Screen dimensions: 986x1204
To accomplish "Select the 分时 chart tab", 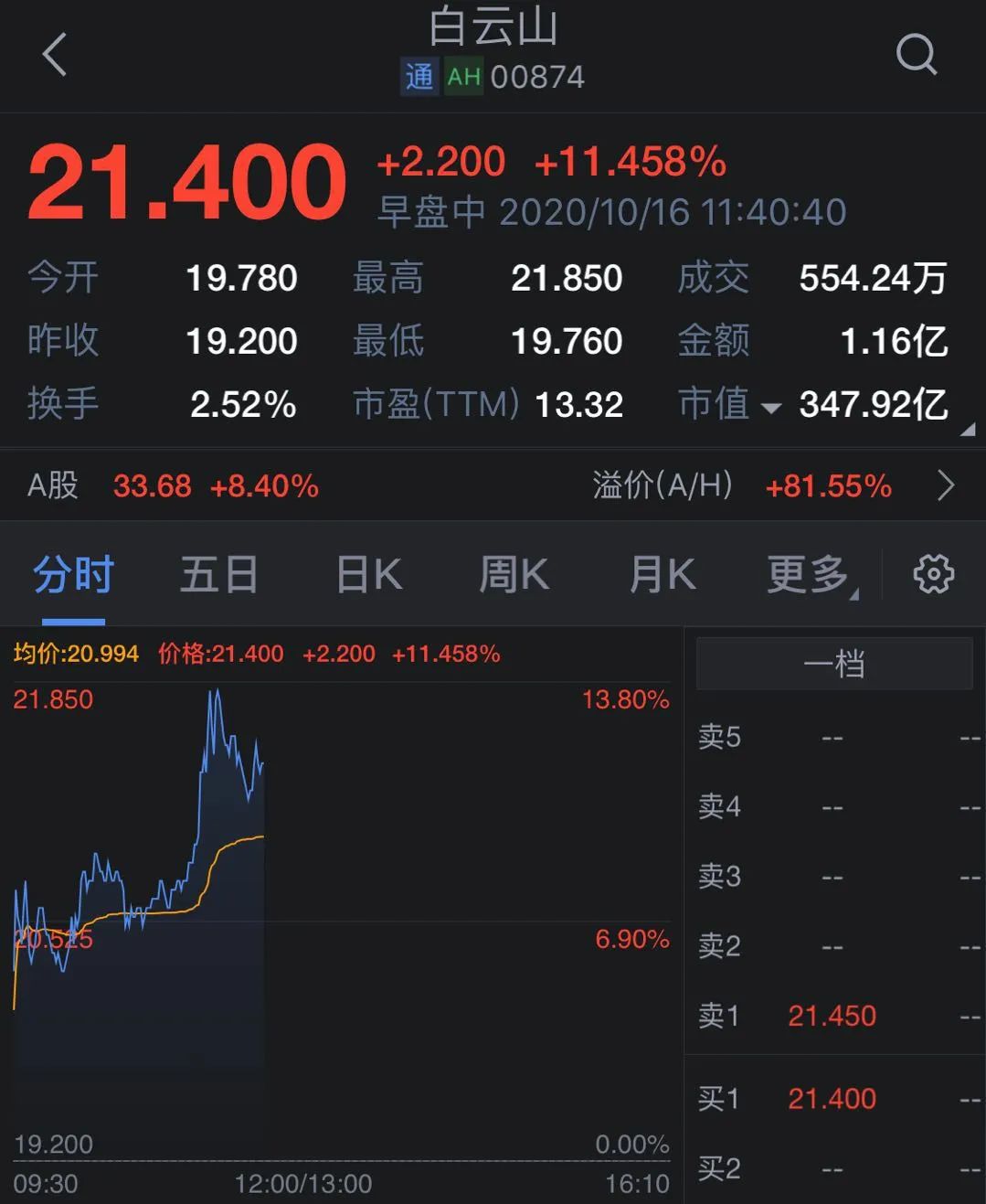I will [73, 575].
